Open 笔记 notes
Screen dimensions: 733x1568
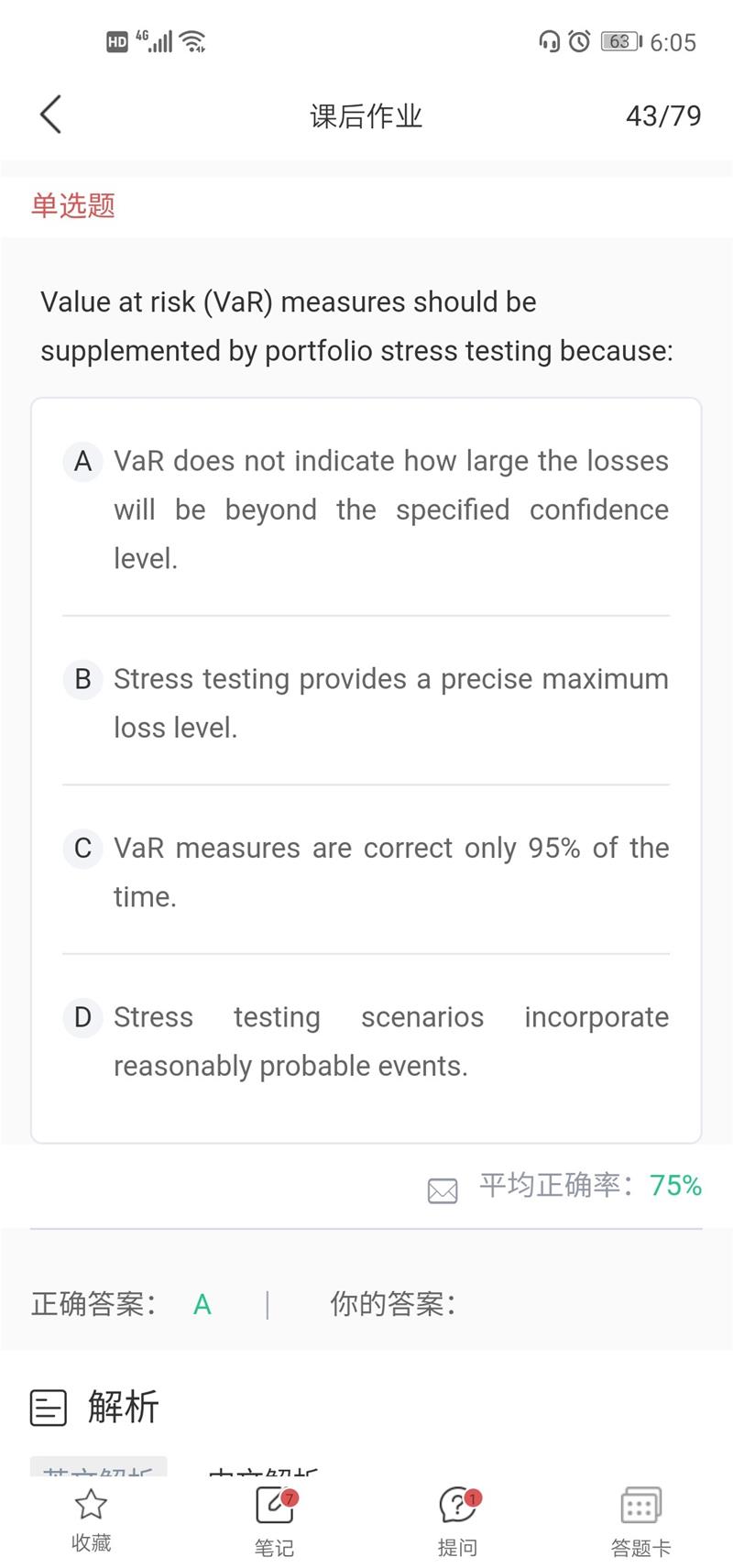tap(274, 1521)
